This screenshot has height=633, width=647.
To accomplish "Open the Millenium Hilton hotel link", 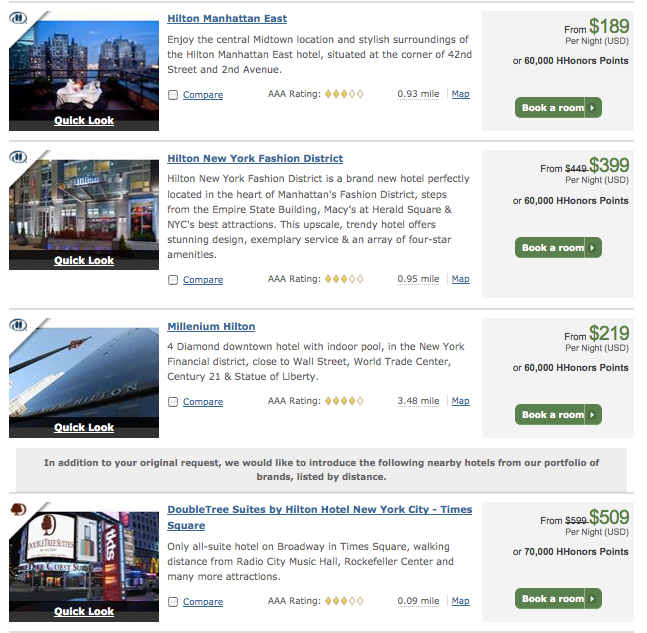I will point(211,326).
